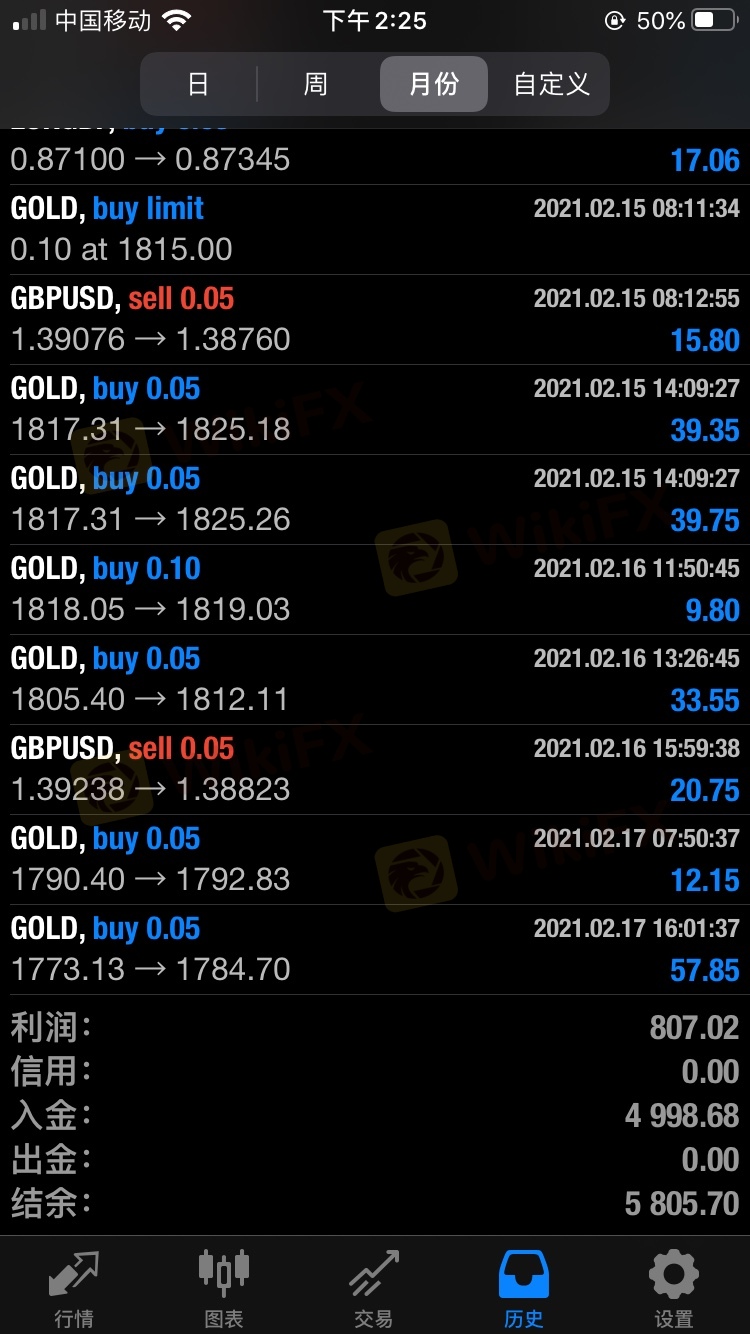View the GOLD trade with 57.85 profit
The height and width of the screenshot is (1334, 750).
(x=375, y=949)
